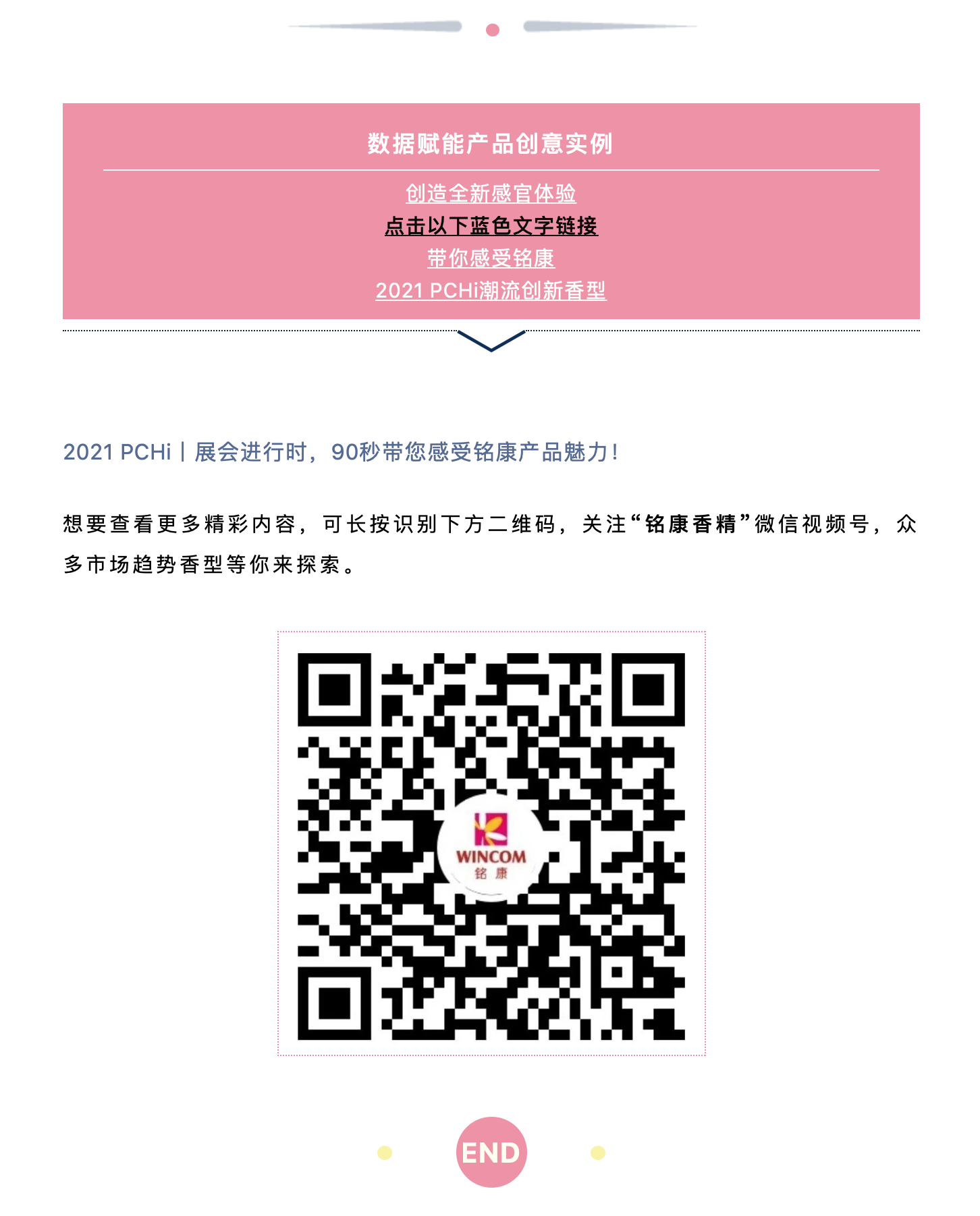Open the blue 2021 PCHi 展会进行时 article link
The image size is (980, 1216).
pos(341,452)
